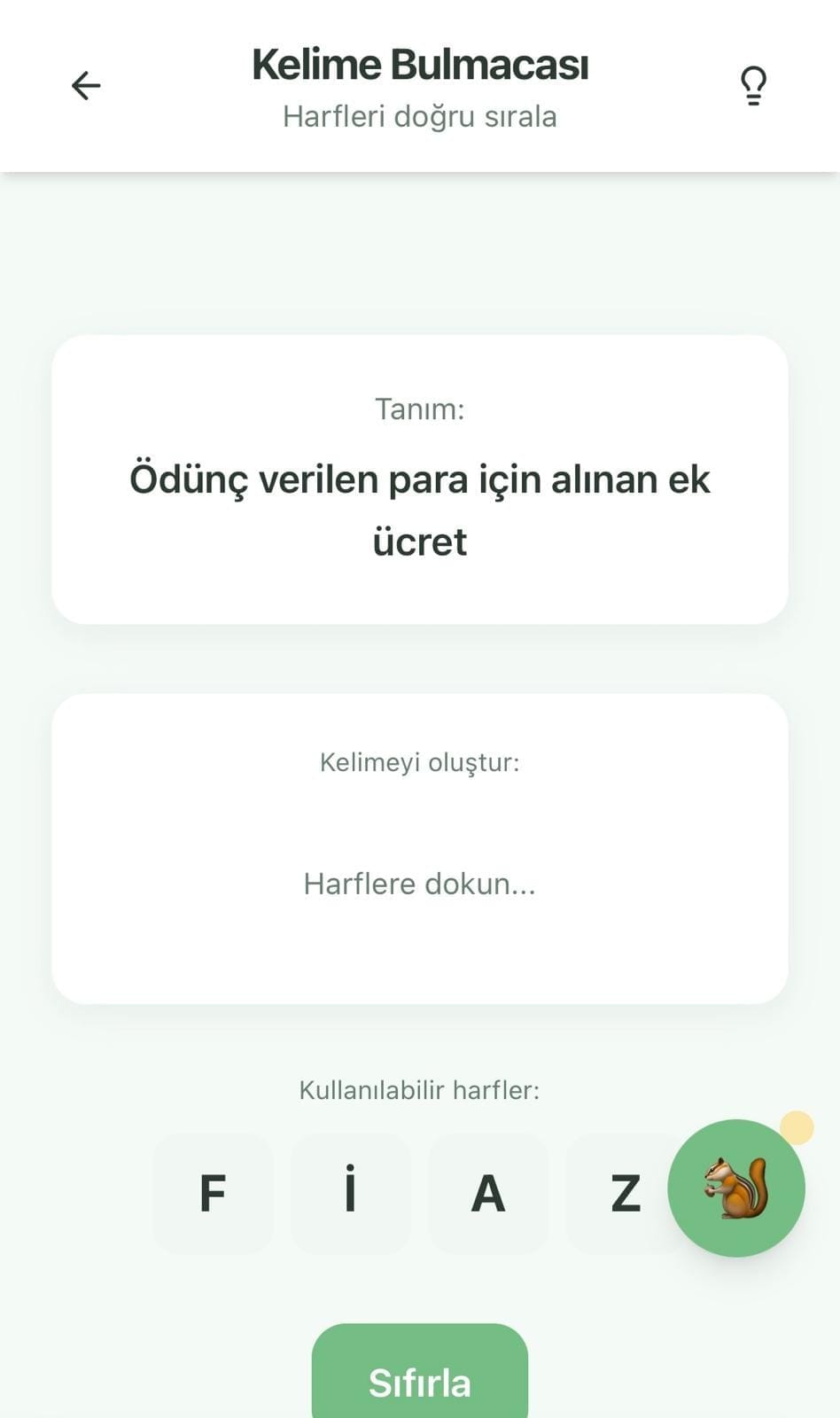Select the letter A tile
840x1418 pixels.
click(x=488, y=1193)
